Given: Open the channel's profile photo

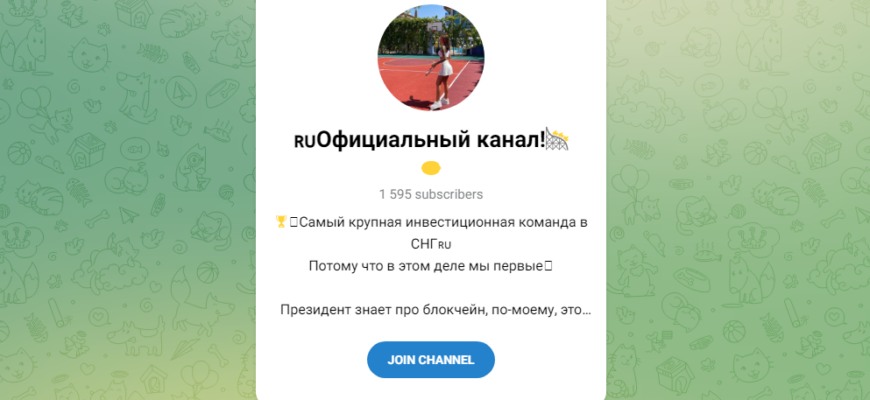Looking at the screenshot, I should point(430,56).
